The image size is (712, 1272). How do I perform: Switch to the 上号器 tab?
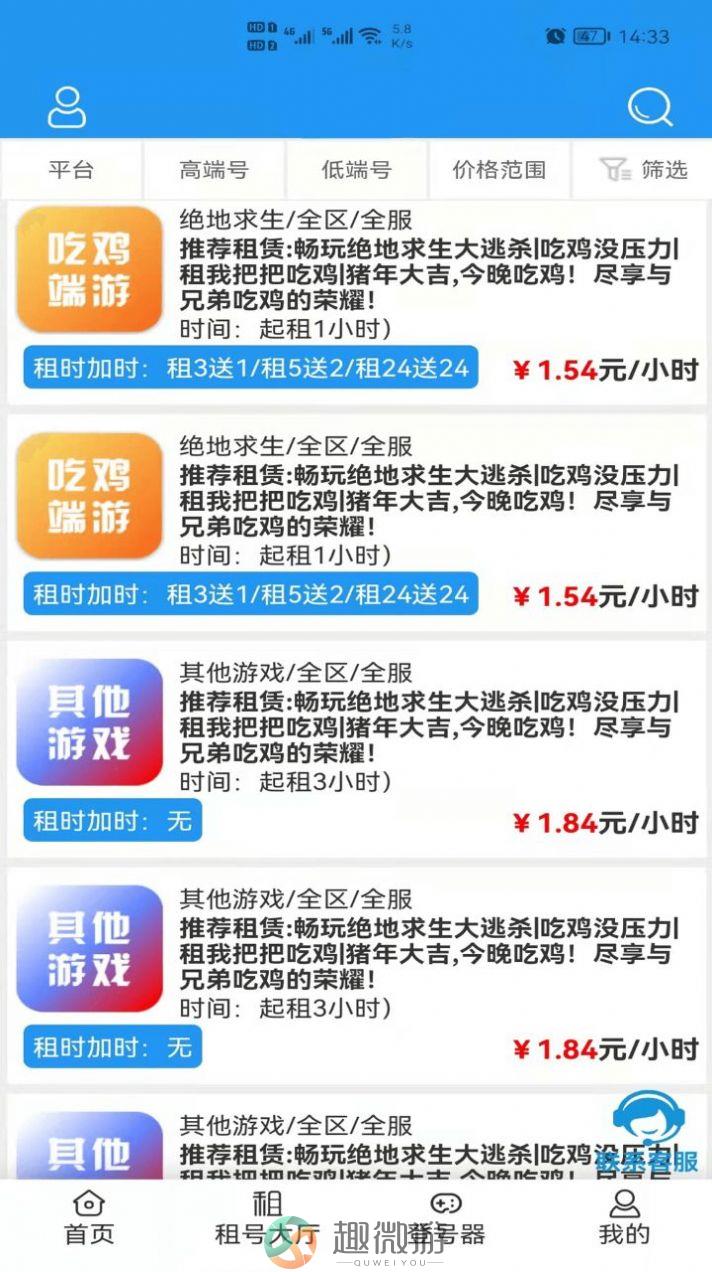(x=445, y=1218)
